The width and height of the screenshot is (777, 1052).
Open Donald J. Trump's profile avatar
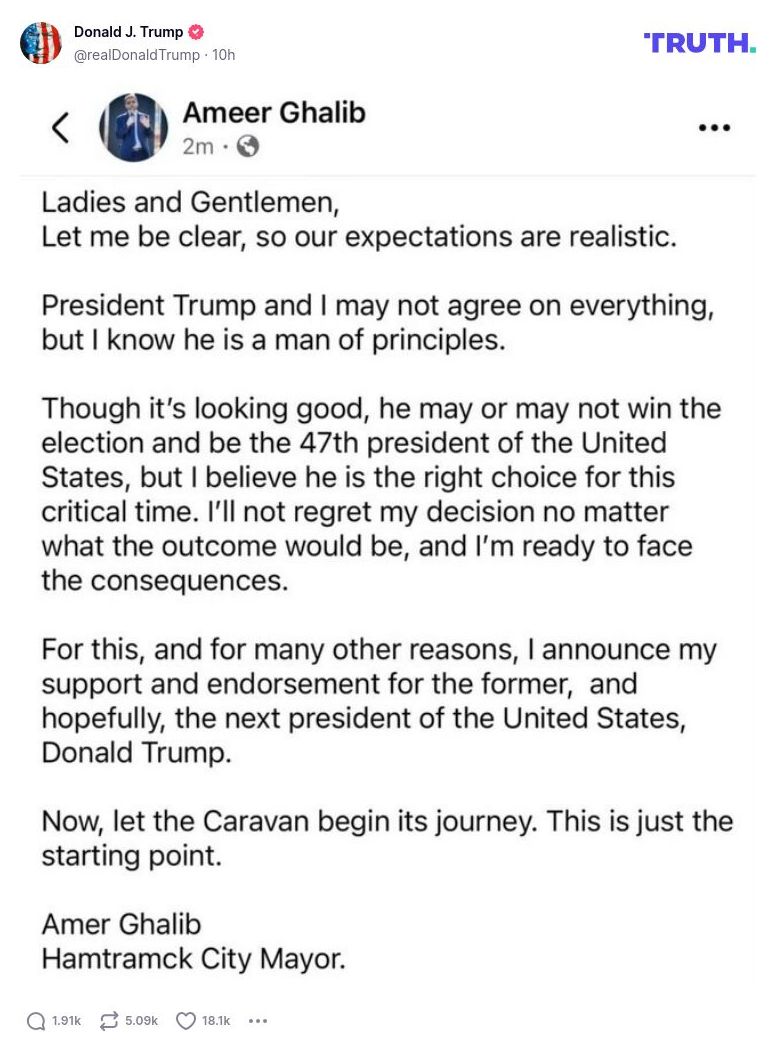point(41,43)
